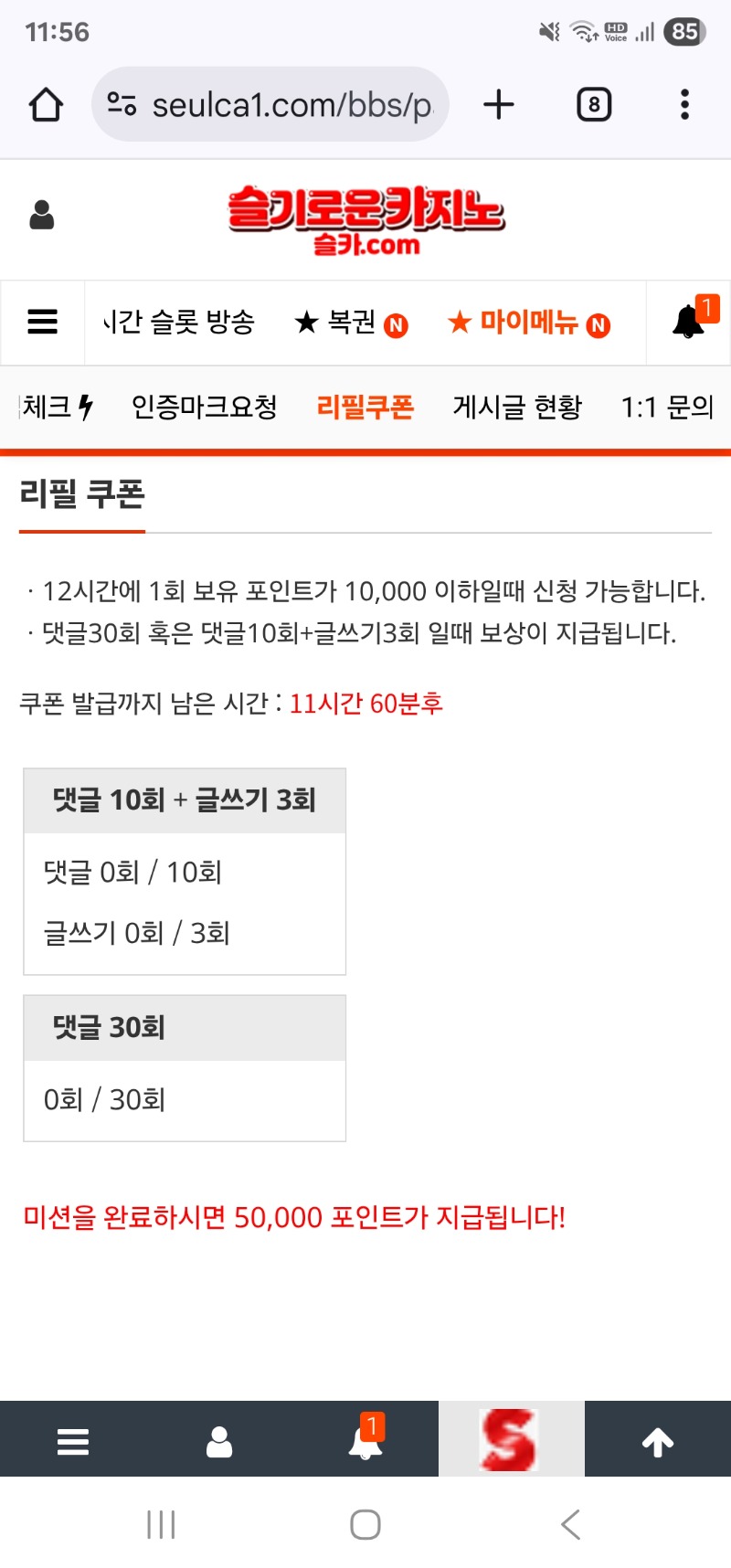Open a new browser tab
The width and height of the screenshot is (731, 1568).
pos(499,105)
